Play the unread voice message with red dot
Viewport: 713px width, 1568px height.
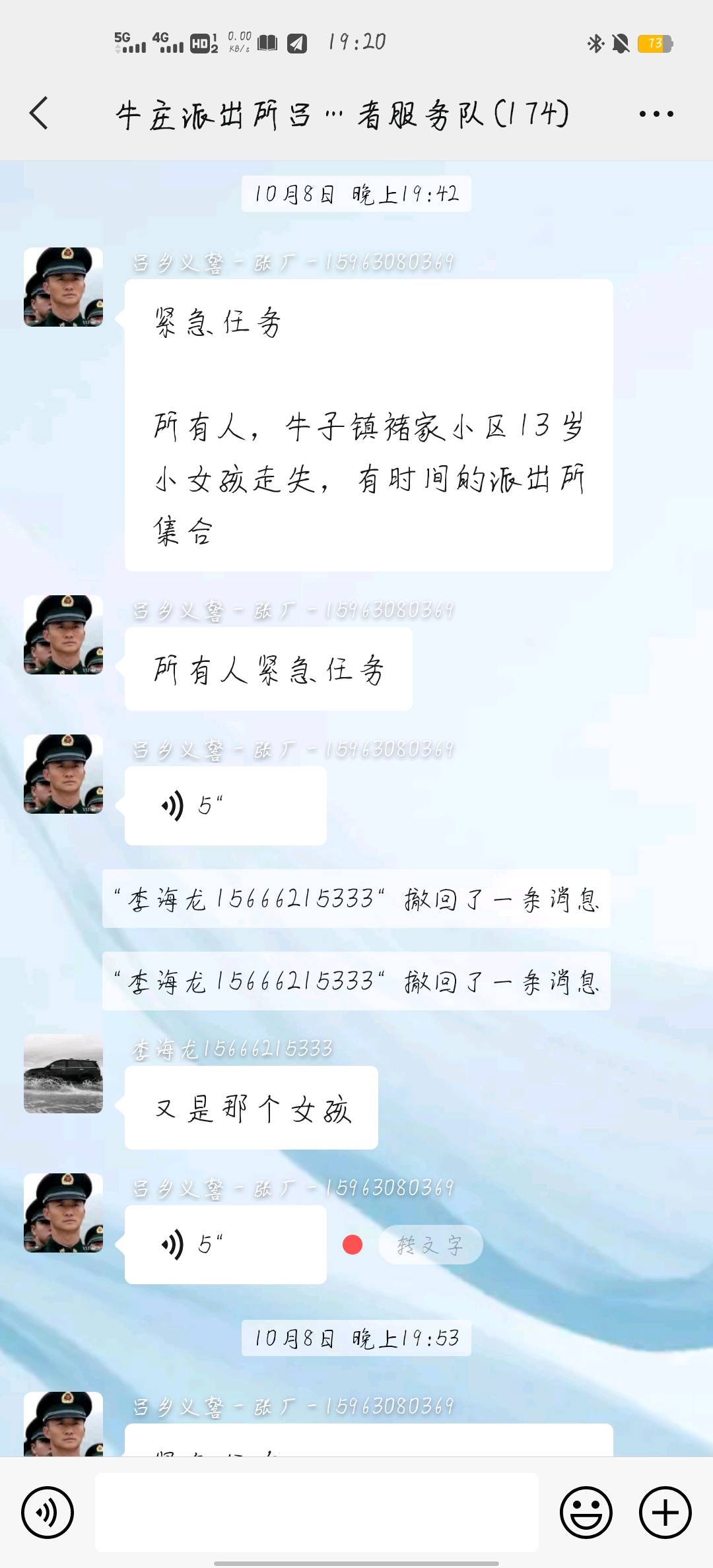(x=226, y=1245)
